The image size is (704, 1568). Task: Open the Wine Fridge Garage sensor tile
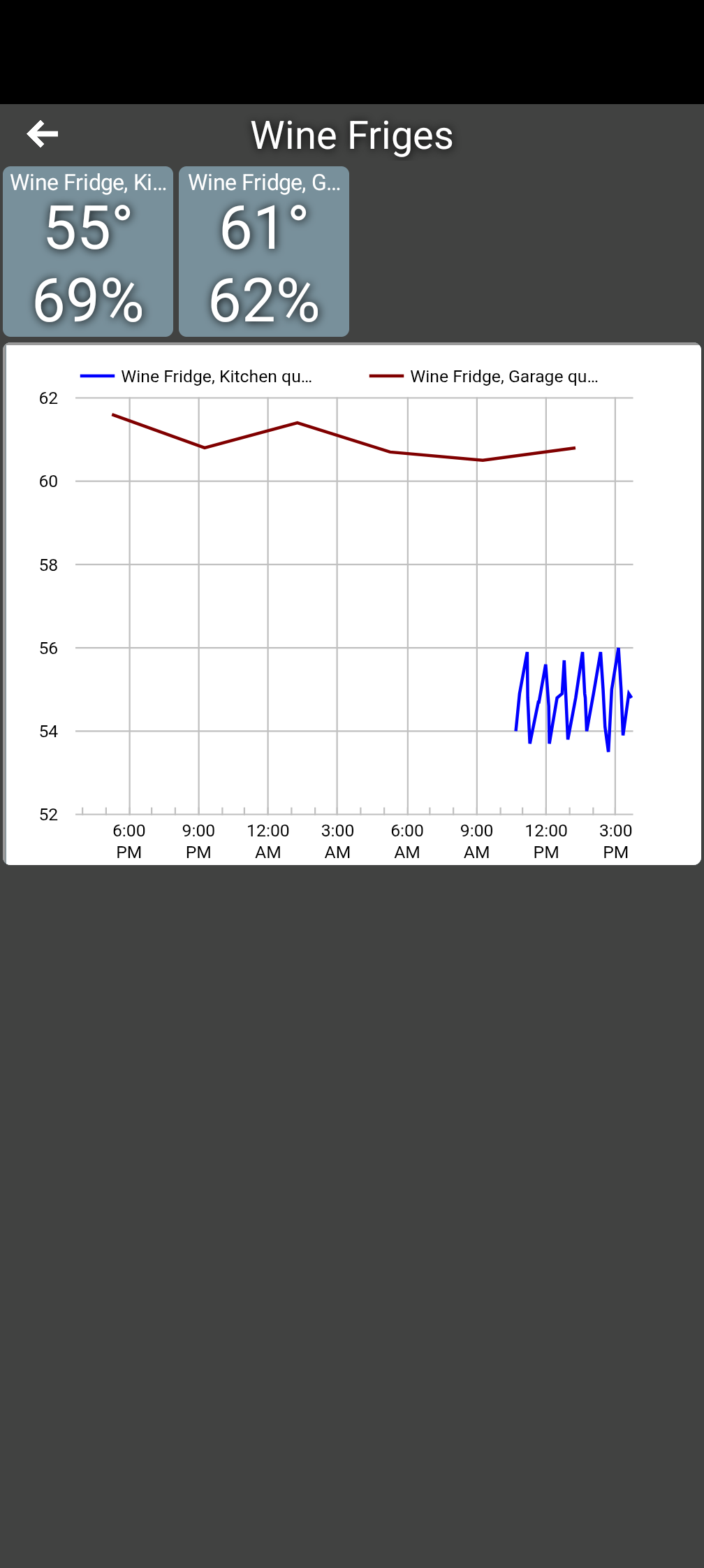[x=264, y=252]
